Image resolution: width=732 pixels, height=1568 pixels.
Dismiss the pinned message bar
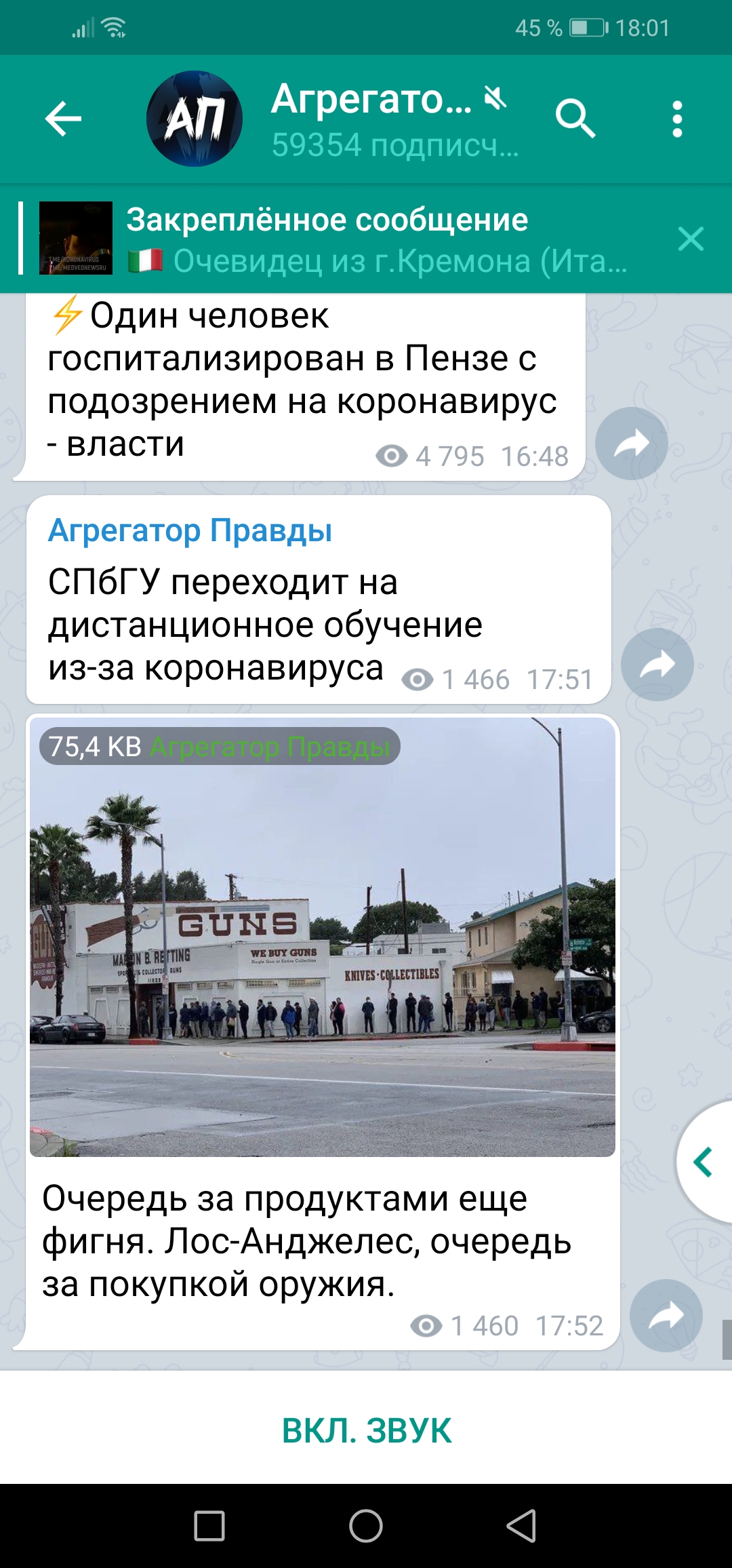coord(691,239)
